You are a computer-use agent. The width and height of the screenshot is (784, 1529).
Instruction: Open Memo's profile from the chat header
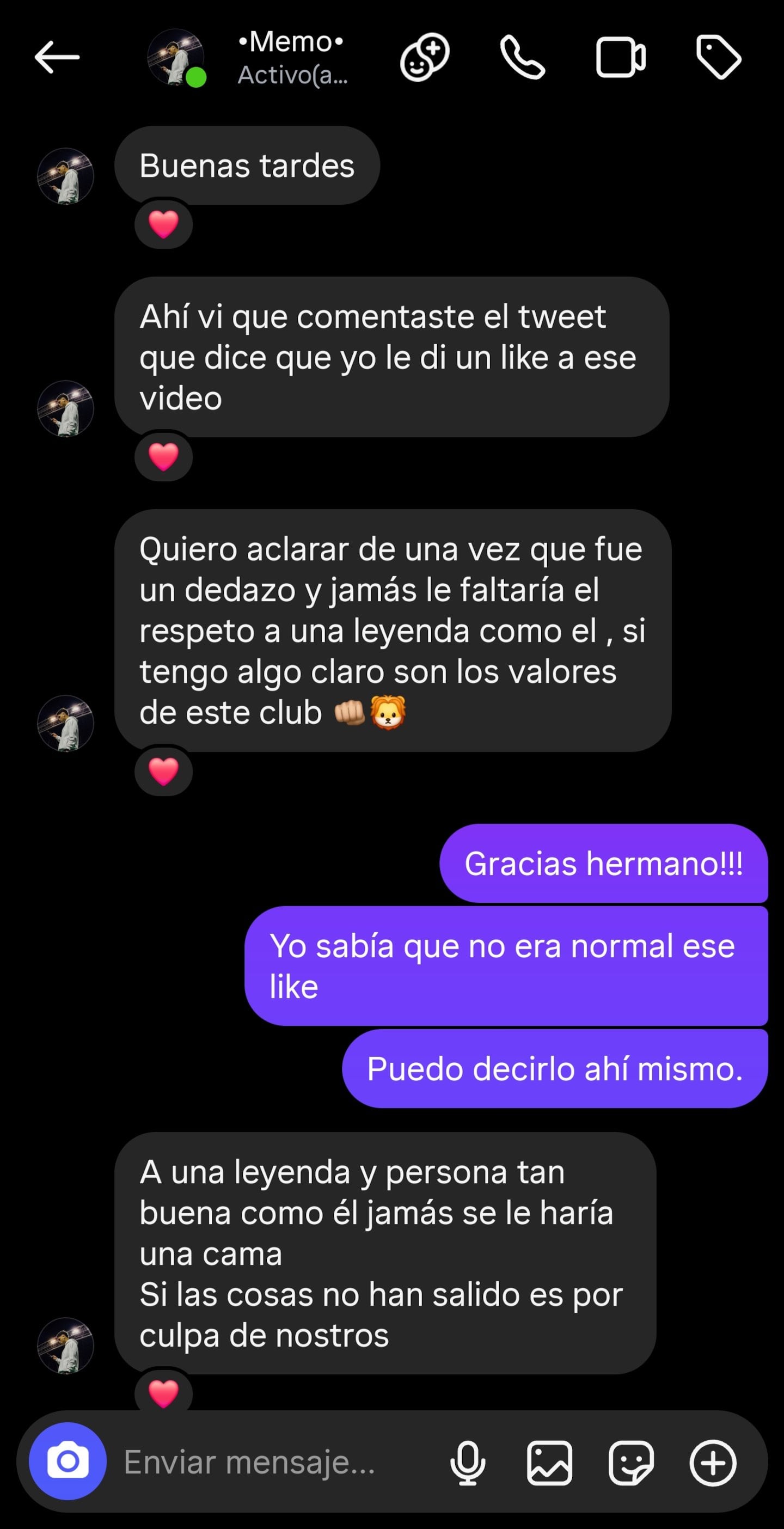(x=175, y=58)
